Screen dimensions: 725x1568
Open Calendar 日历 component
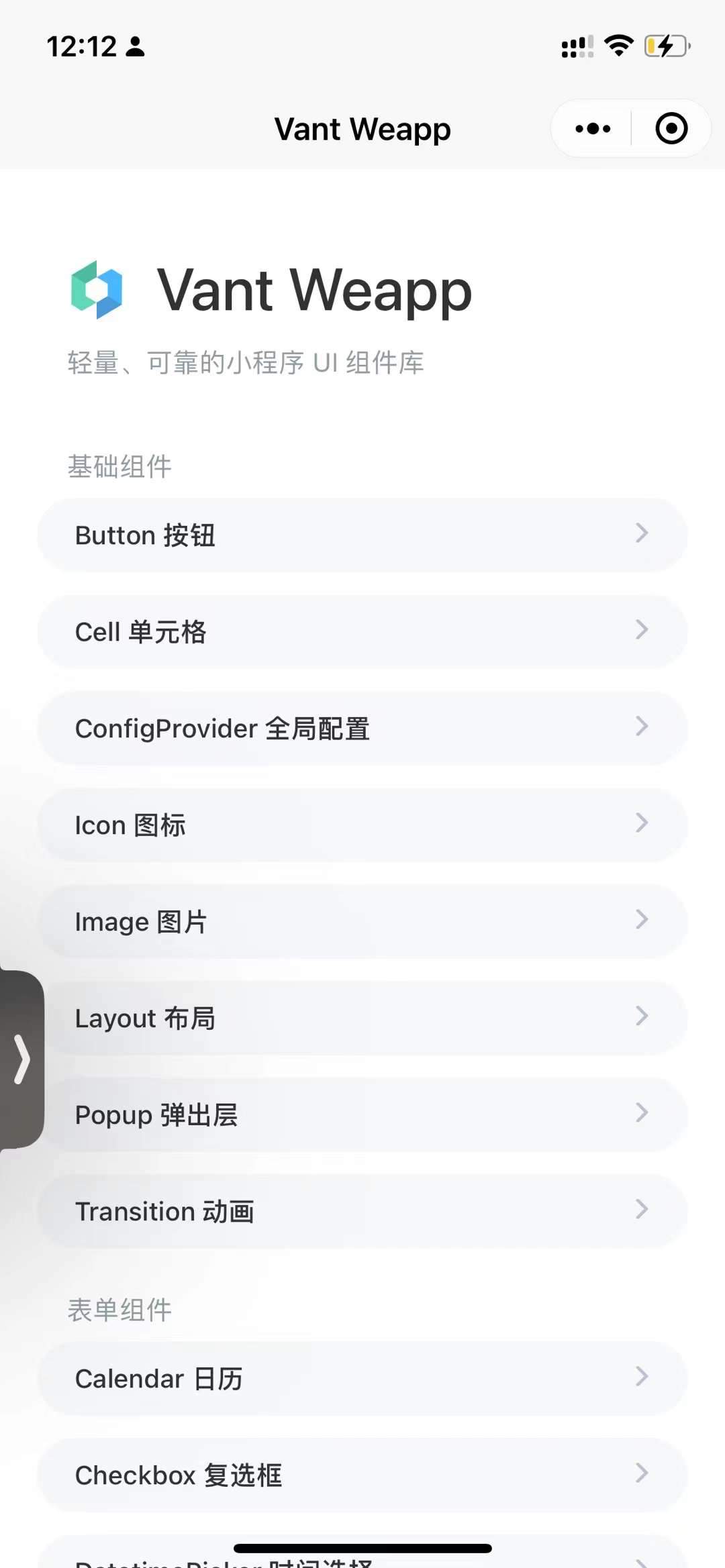coord(362,1379)
